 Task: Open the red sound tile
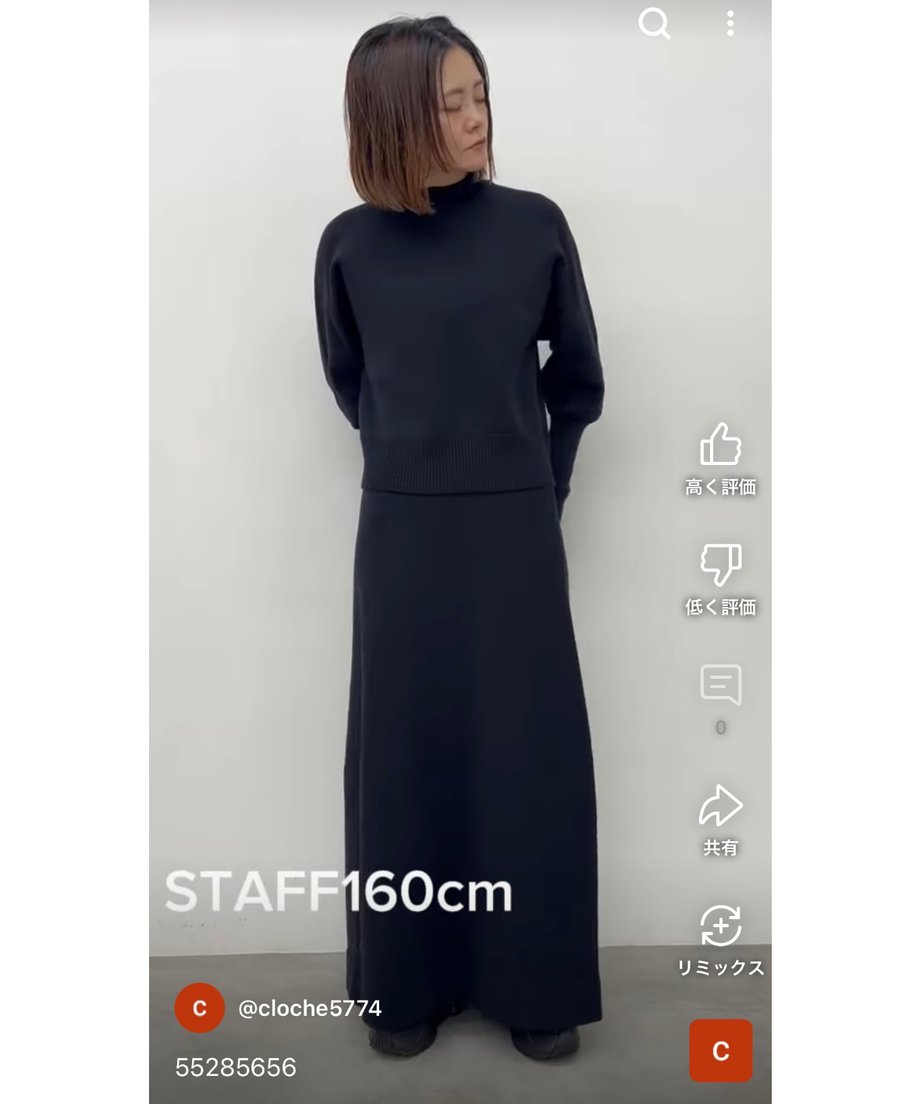pyautogui.click(x=720, y=1050)
